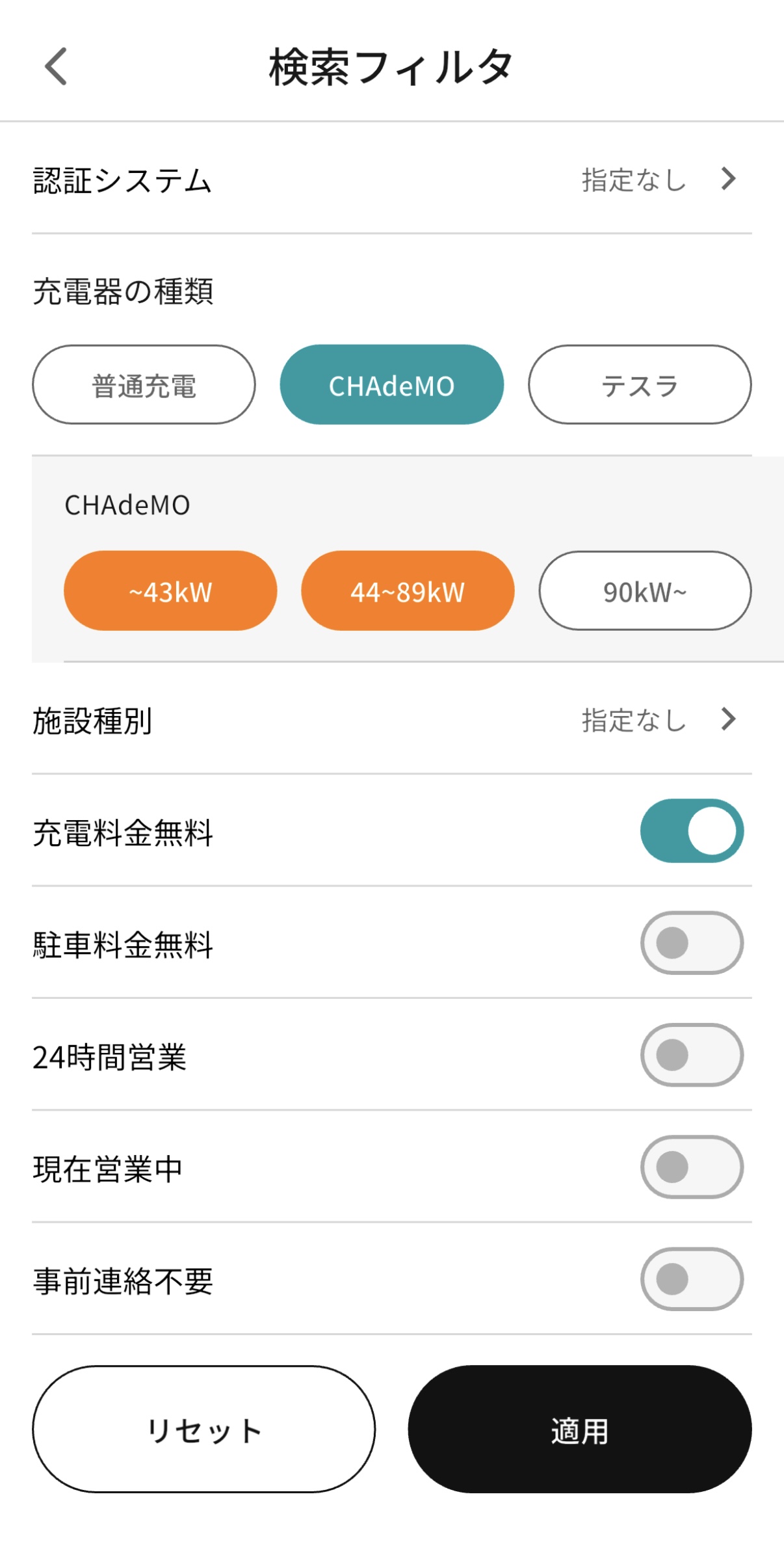Image resolution: width=784 pixels, height=1553 pixels.
Task: Apply filters with the 適用 button
Action: 579,1429
